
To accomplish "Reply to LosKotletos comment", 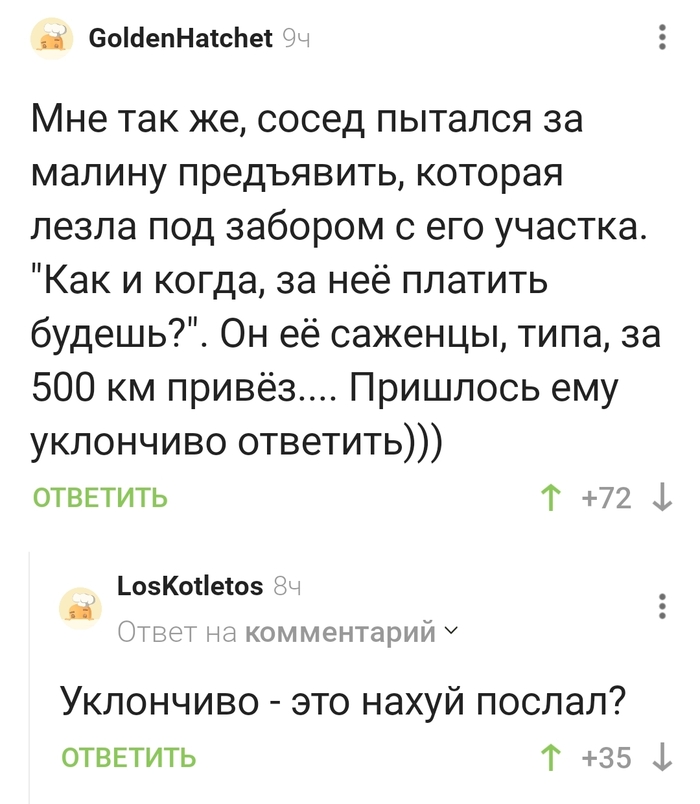I will click(x=129, y=757).
